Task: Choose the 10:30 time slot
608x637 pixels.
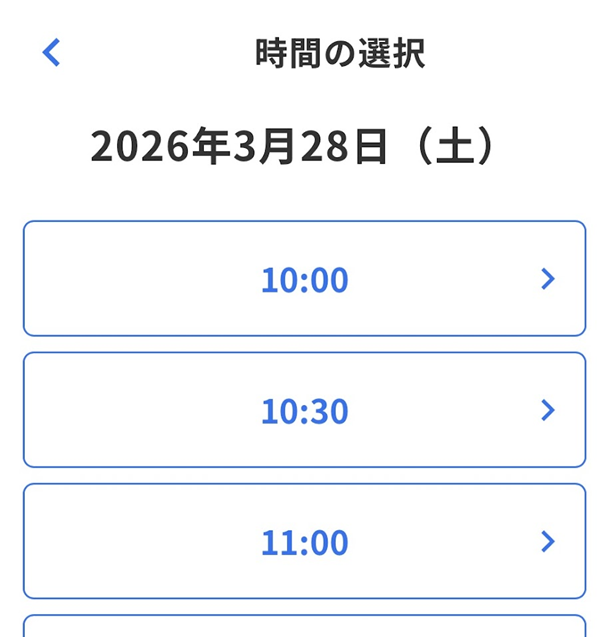Action: (x=304, y=410)
